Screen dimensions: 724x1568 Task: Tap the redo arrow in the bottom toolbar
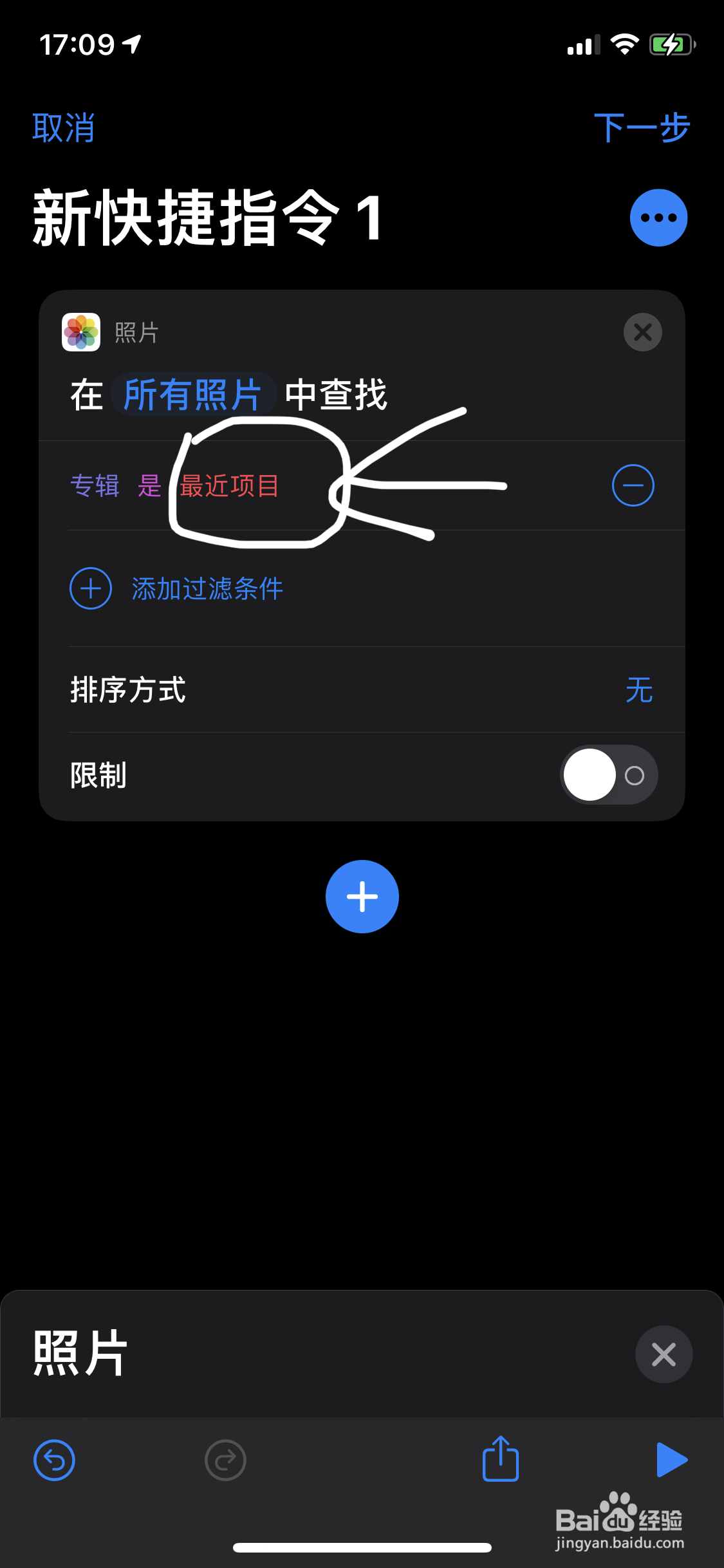pos(225,1459)
